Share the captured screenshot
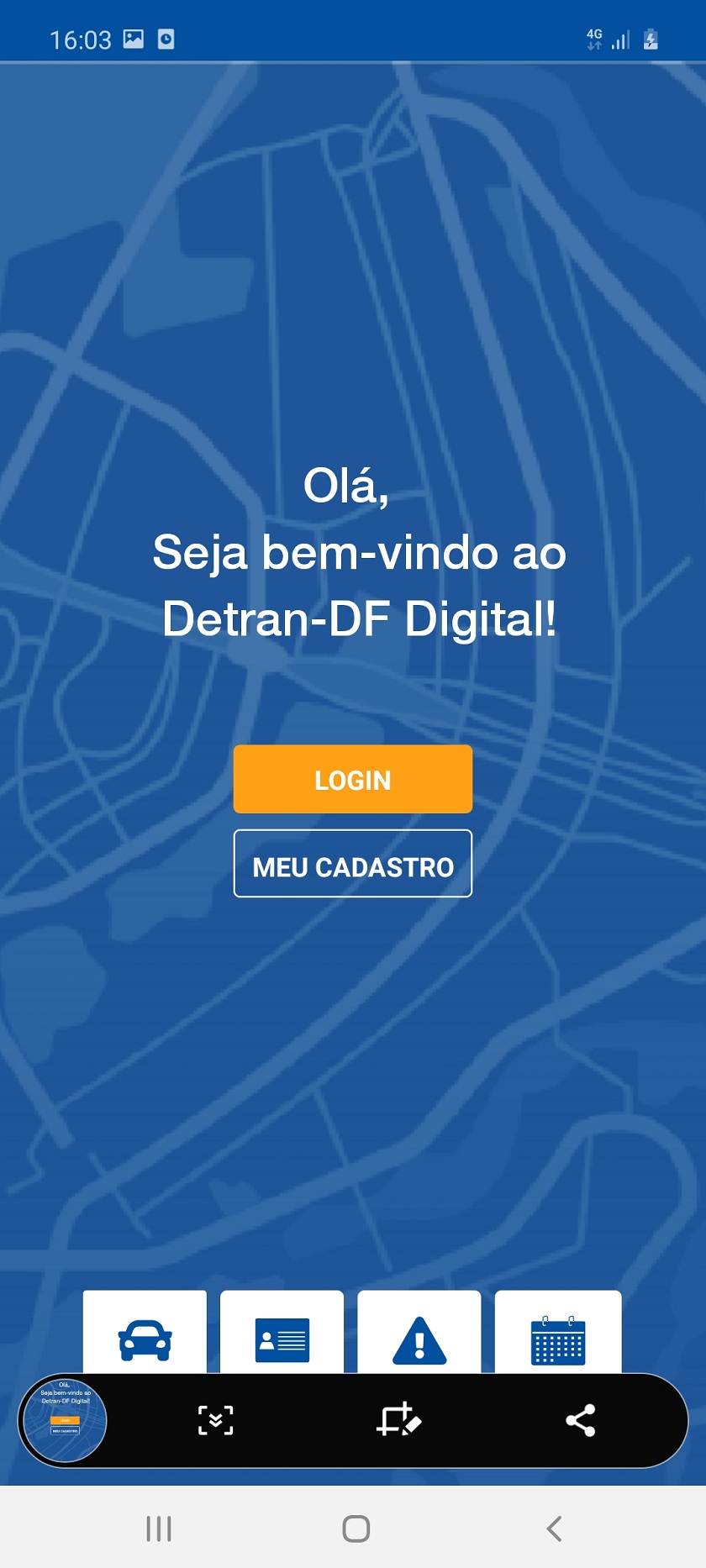 click(x=581, y=1421)
